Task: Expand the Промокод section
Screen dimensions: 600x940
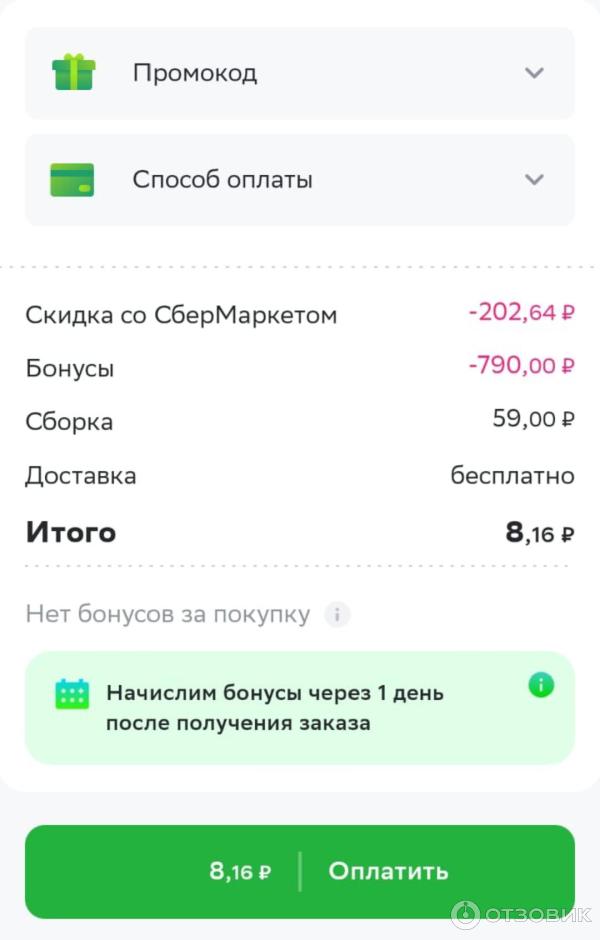Action: pyautogui.click(x=534, y=73)
